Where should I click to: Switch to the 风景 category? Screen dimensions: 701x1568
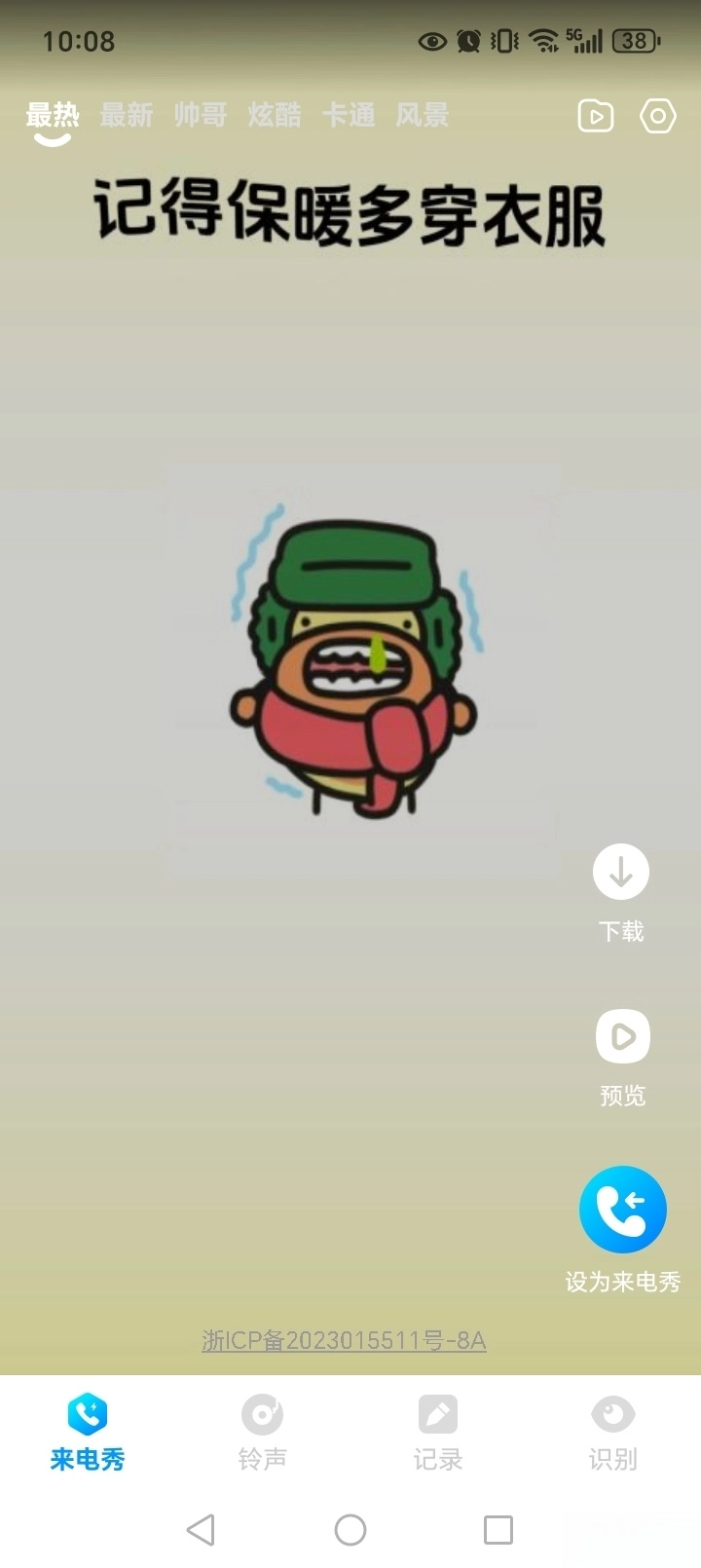coord(422,115)
